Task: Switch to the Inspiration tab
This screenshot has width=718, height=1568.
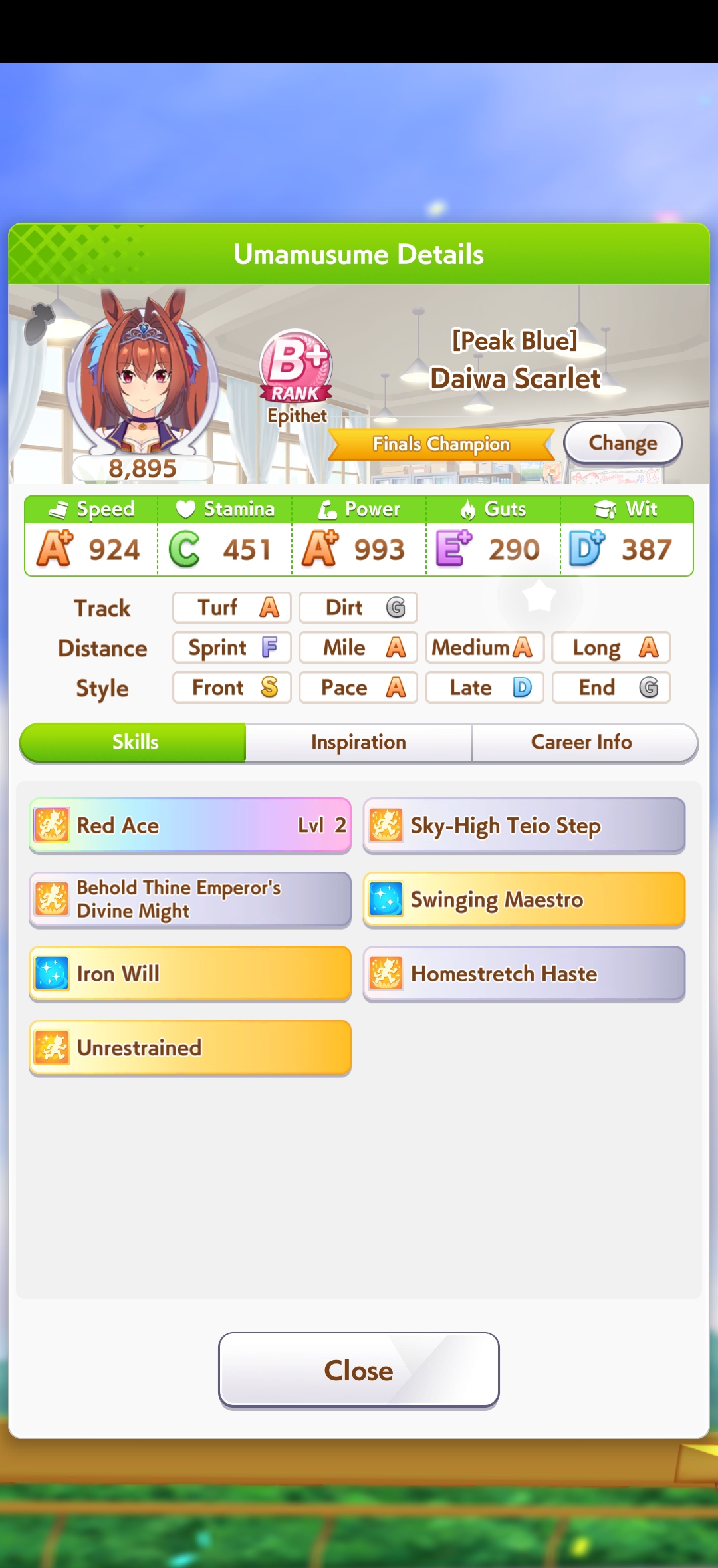Action: click(x=359, y=742)
